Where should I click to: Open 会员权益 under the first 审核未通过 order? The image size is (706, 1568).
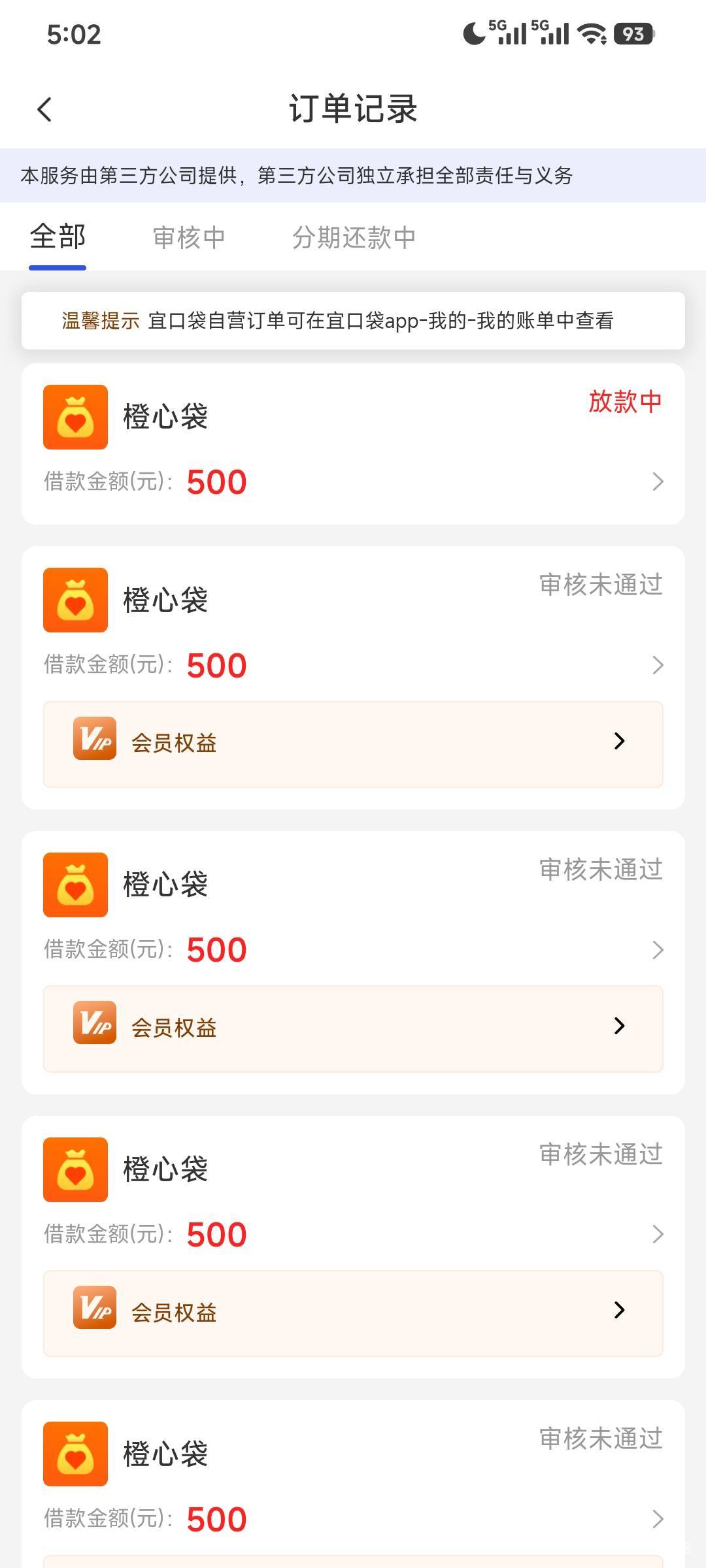pos(353,744)
